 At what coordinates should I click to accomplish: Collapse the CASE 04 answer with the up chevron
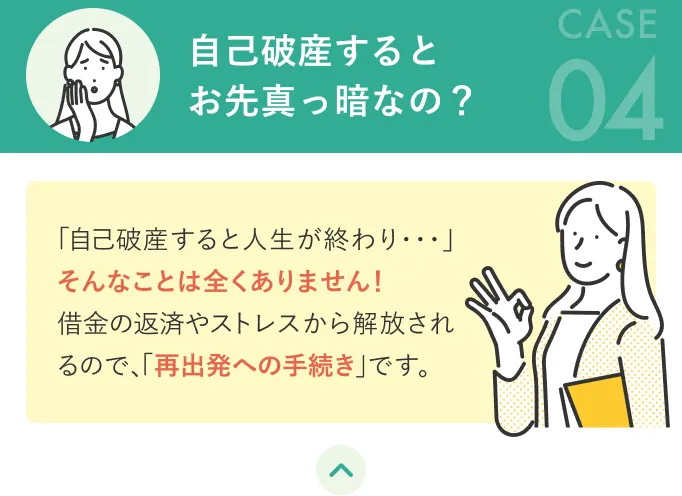coord(341,469)
